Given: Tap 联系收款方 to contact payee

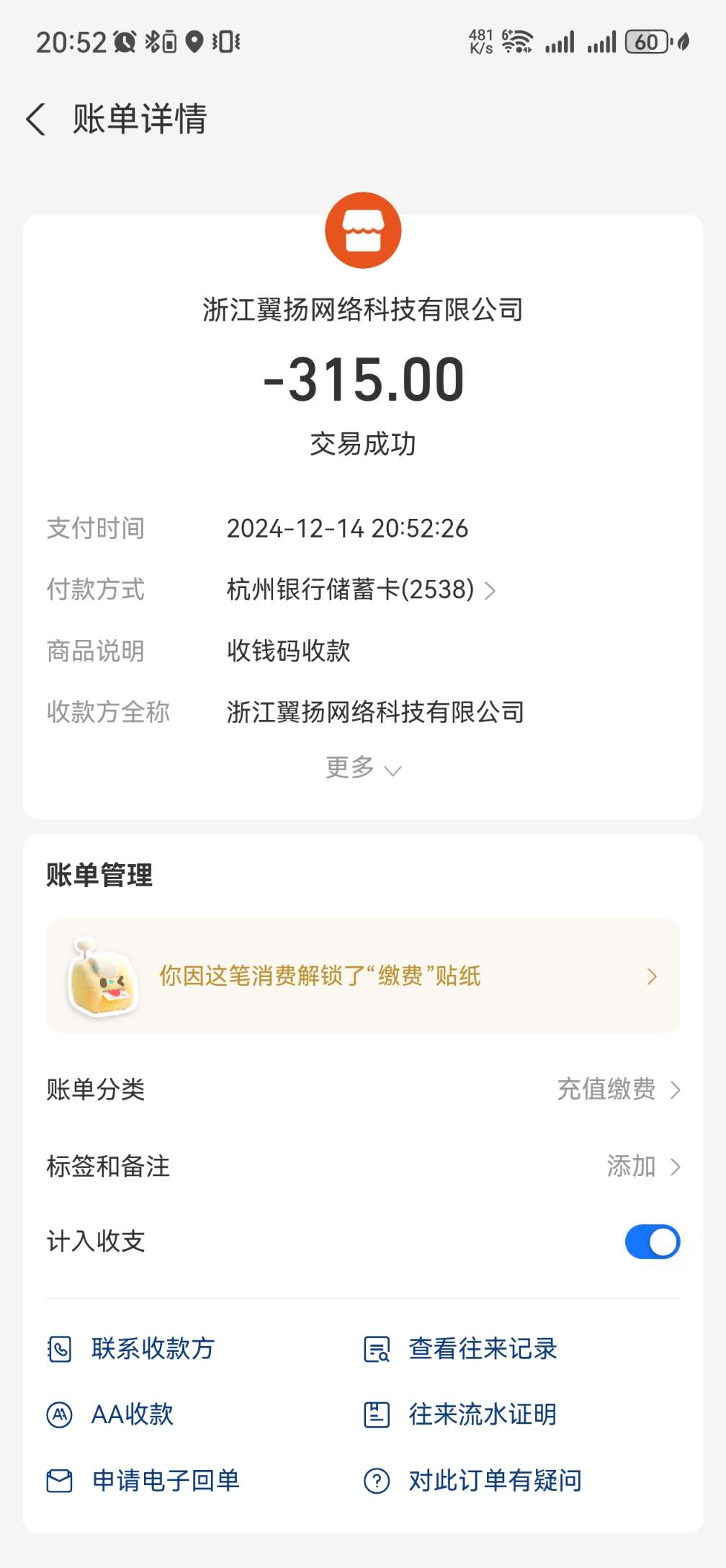Looking at the screenshot, I should (151, 1349).
